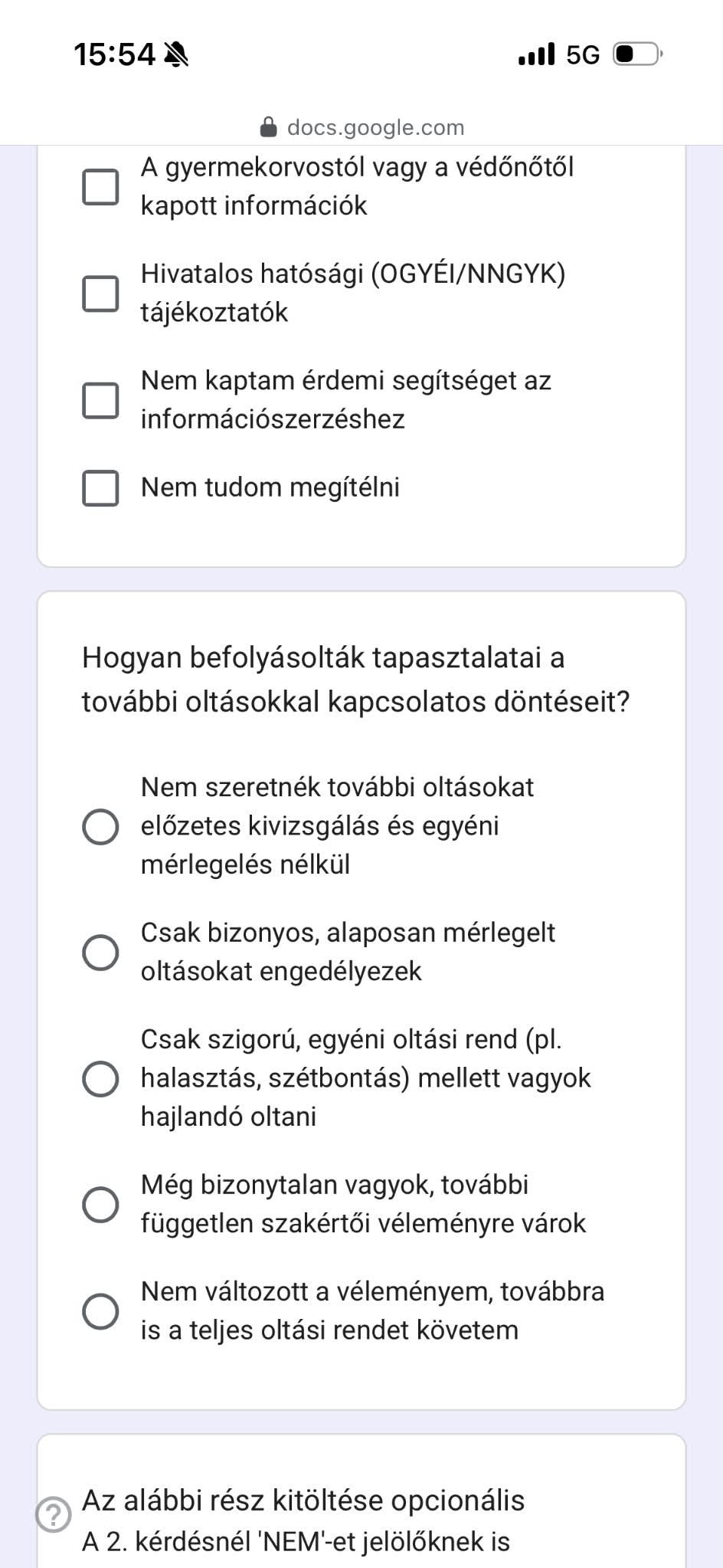
Task: Tap the docs.google.com address bar
Action: pos(362,127)
